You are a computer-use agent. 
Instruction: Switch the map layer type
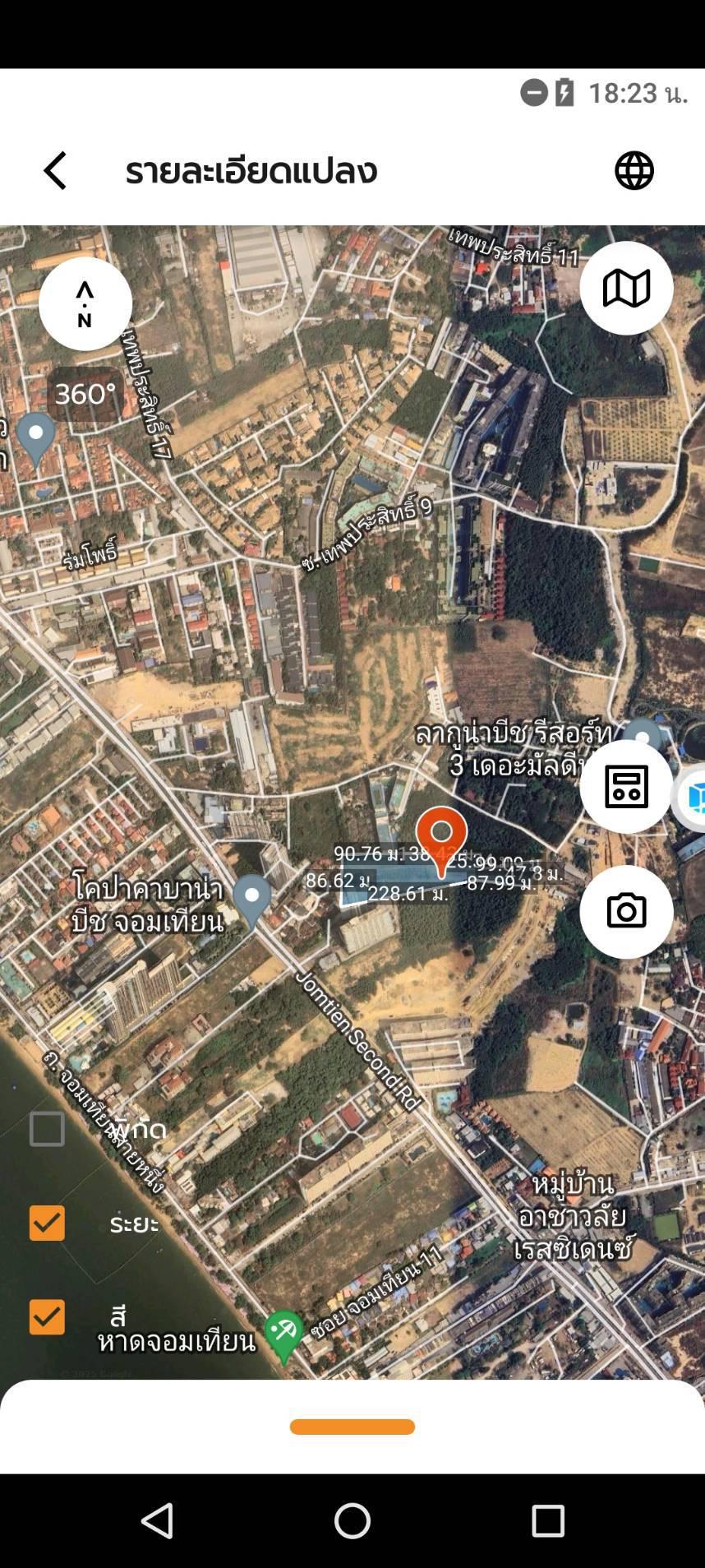point(626,289)
